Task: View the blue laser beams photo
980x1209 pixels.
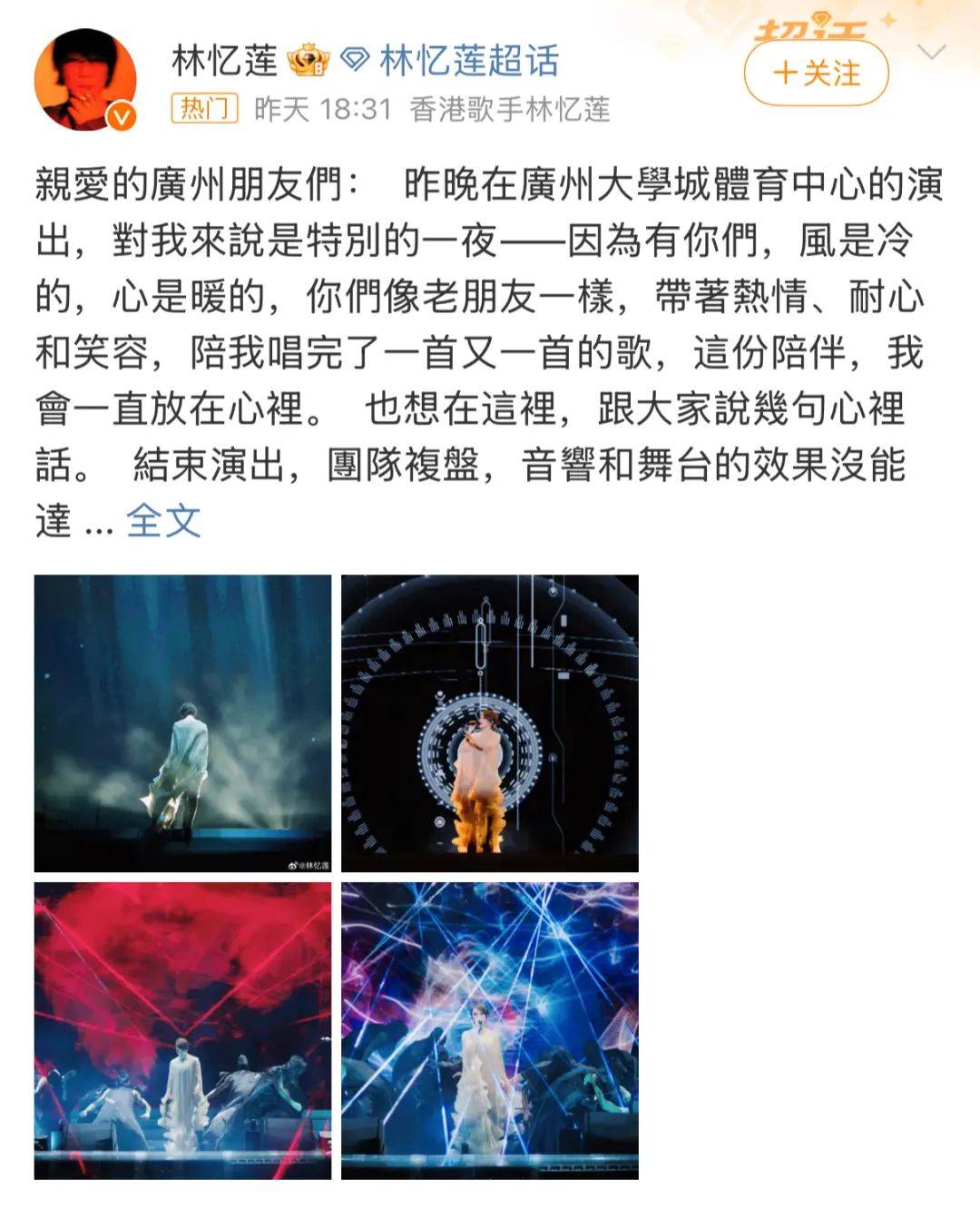Action: tap(489, 1030)
